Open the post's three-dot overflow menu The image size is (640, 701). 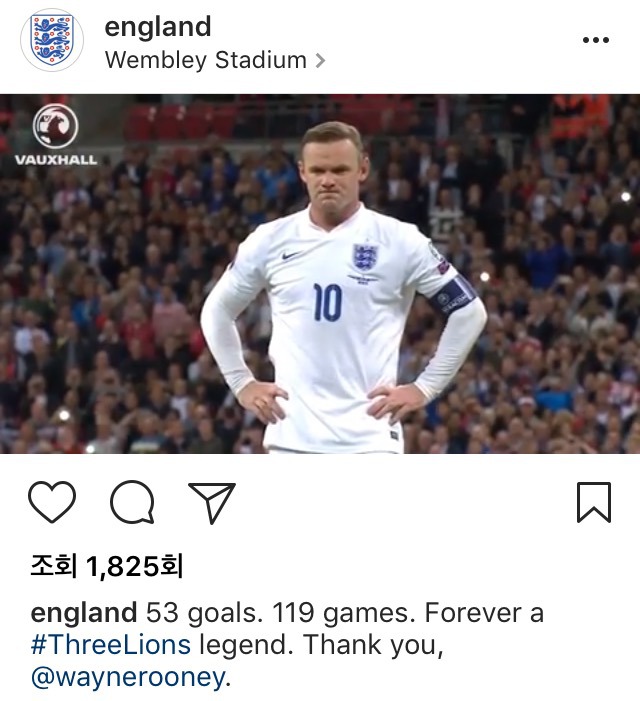pyautogui.click(x=595, y=40)
